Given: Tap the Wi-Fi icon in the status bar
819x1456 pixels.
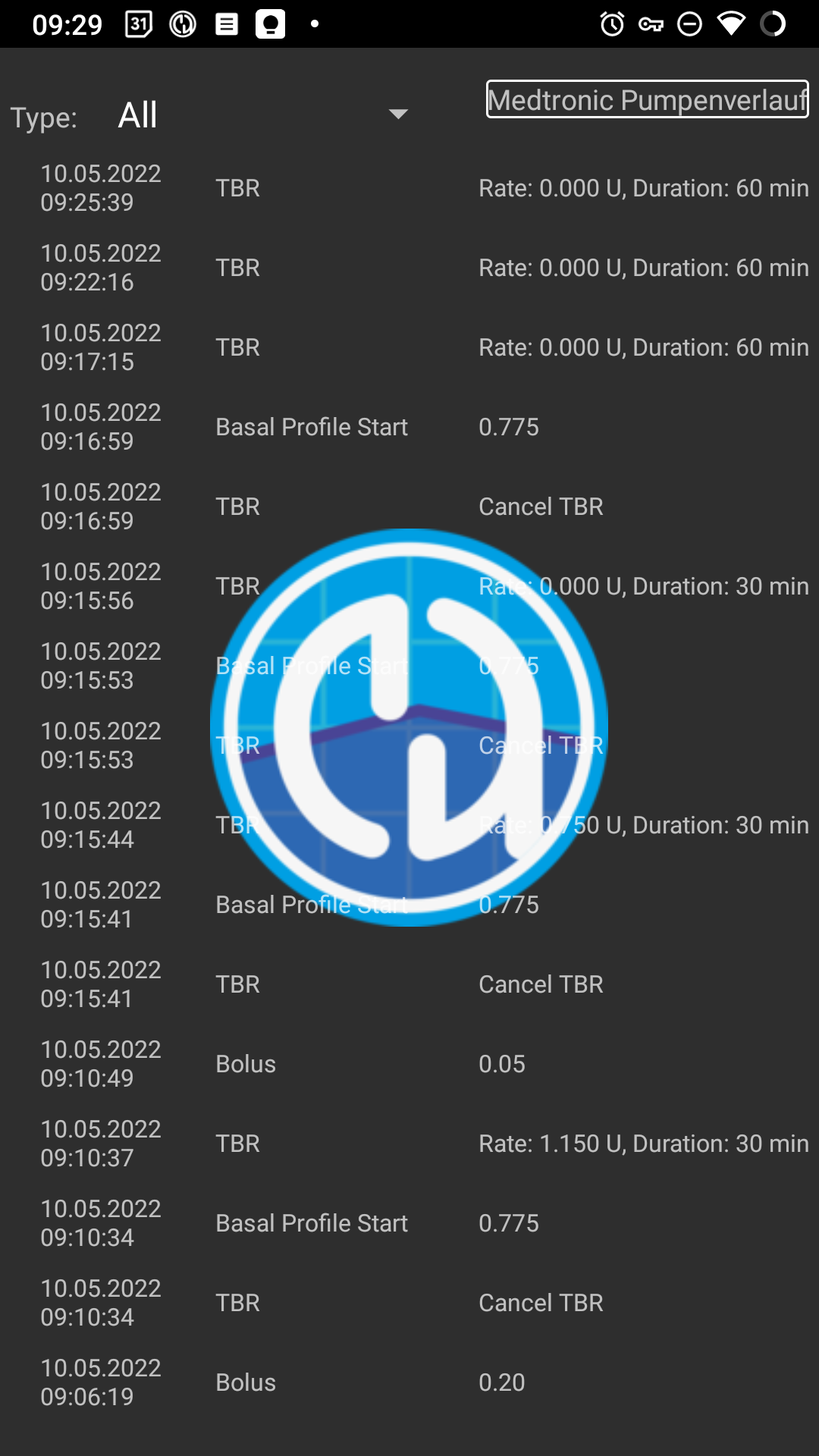Looking at the screenshot, I should 730,25.
